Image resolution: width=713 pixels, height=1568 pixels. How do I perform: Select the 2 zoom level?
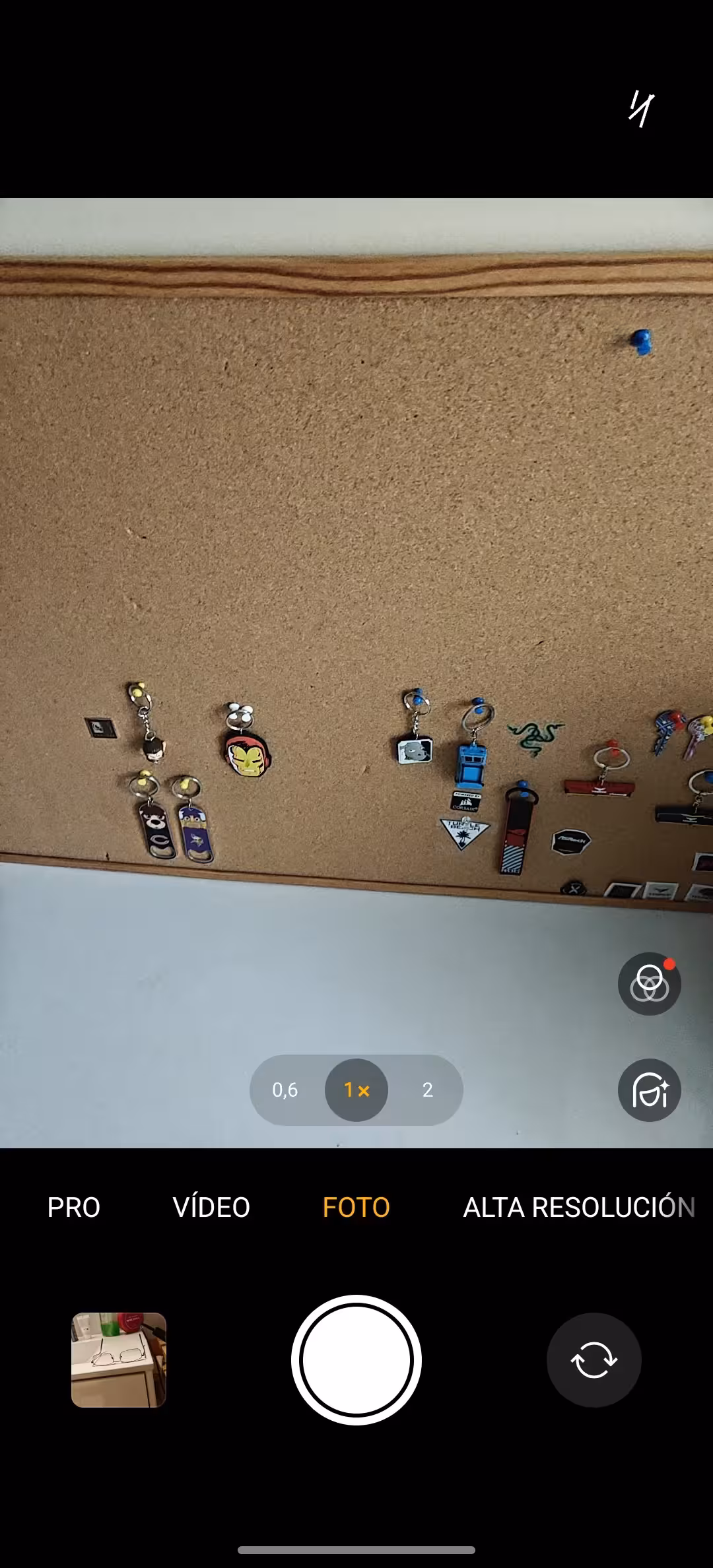click(x=428, y=1090)
